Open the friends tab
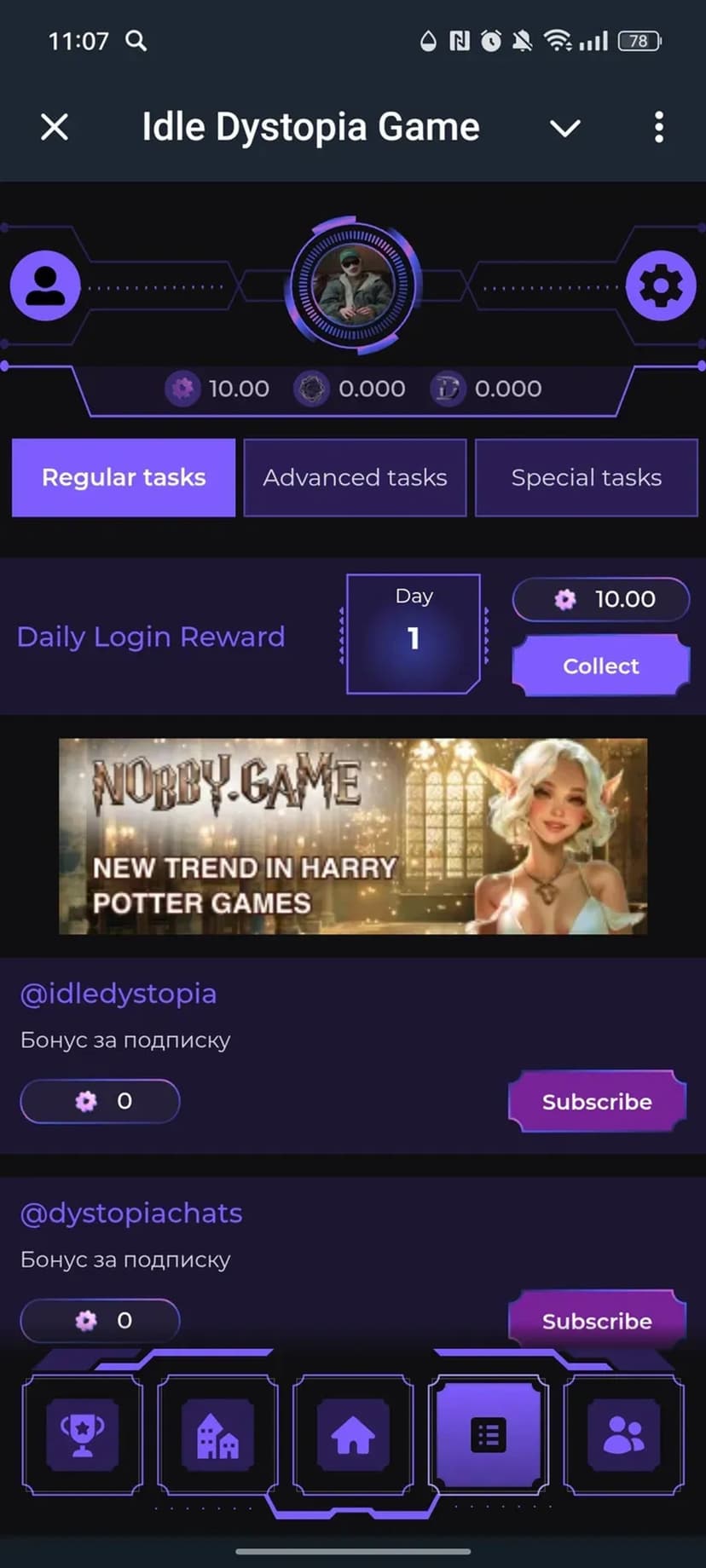Image resolution: width=706 pixels, height=1568 pixels. (x=624, y=1435)
